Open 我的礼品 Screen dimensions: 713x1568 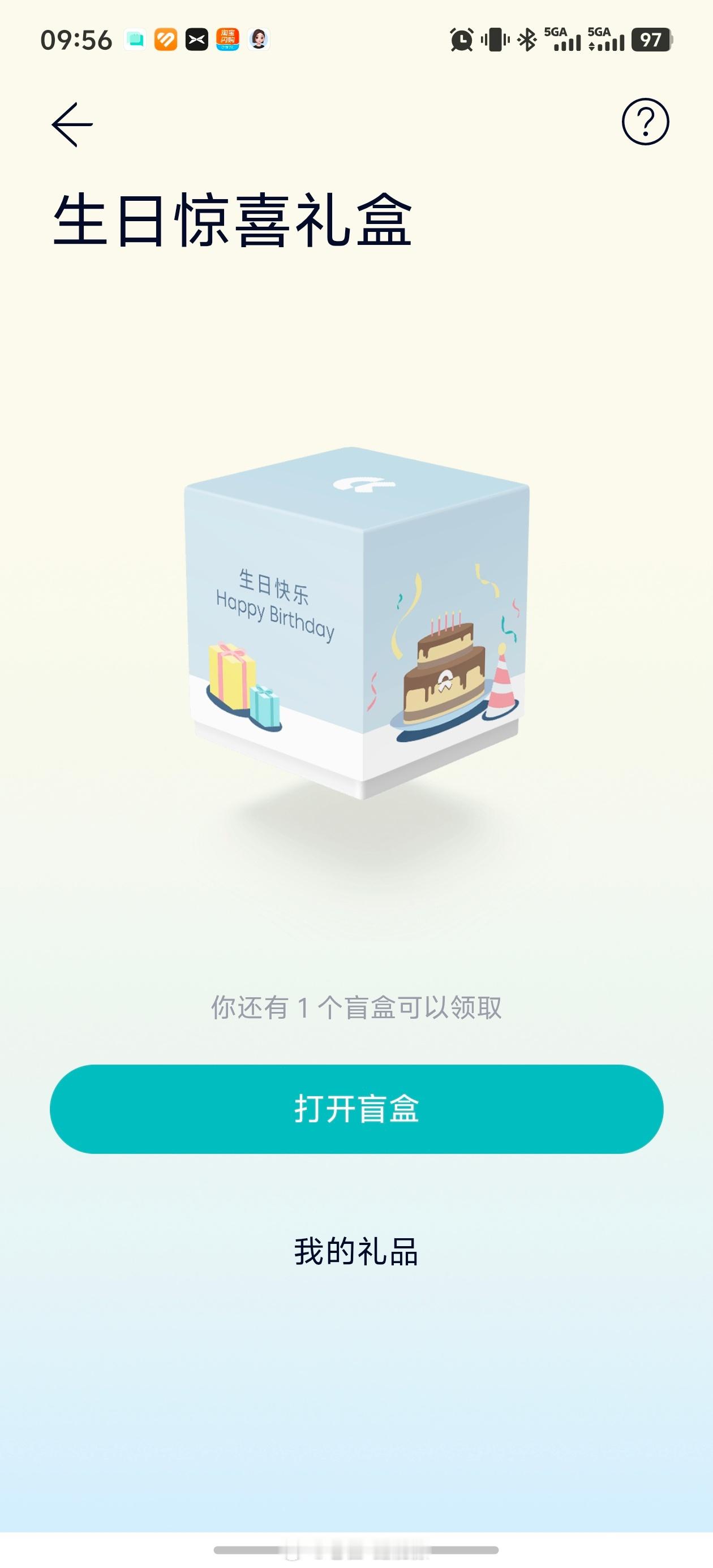coord(356,1252)
